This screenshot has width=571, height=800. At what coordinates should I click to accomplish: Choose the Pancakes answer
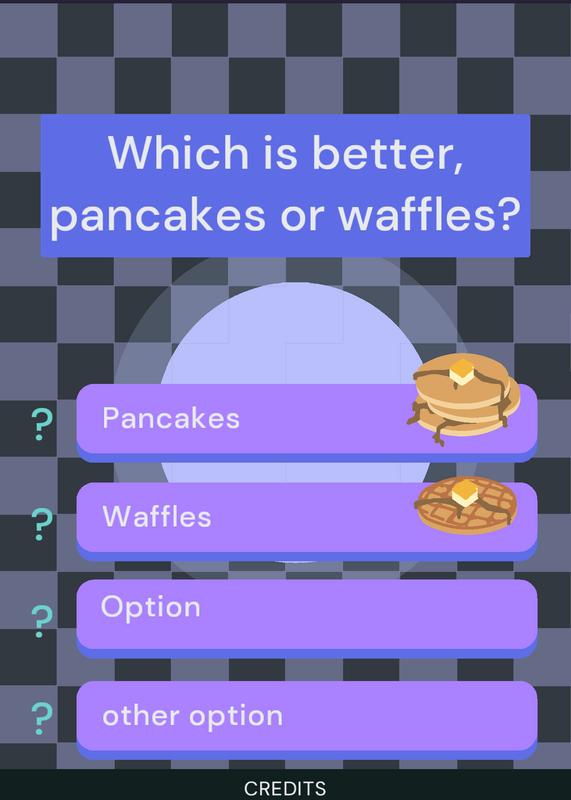[x=307, y=422]
